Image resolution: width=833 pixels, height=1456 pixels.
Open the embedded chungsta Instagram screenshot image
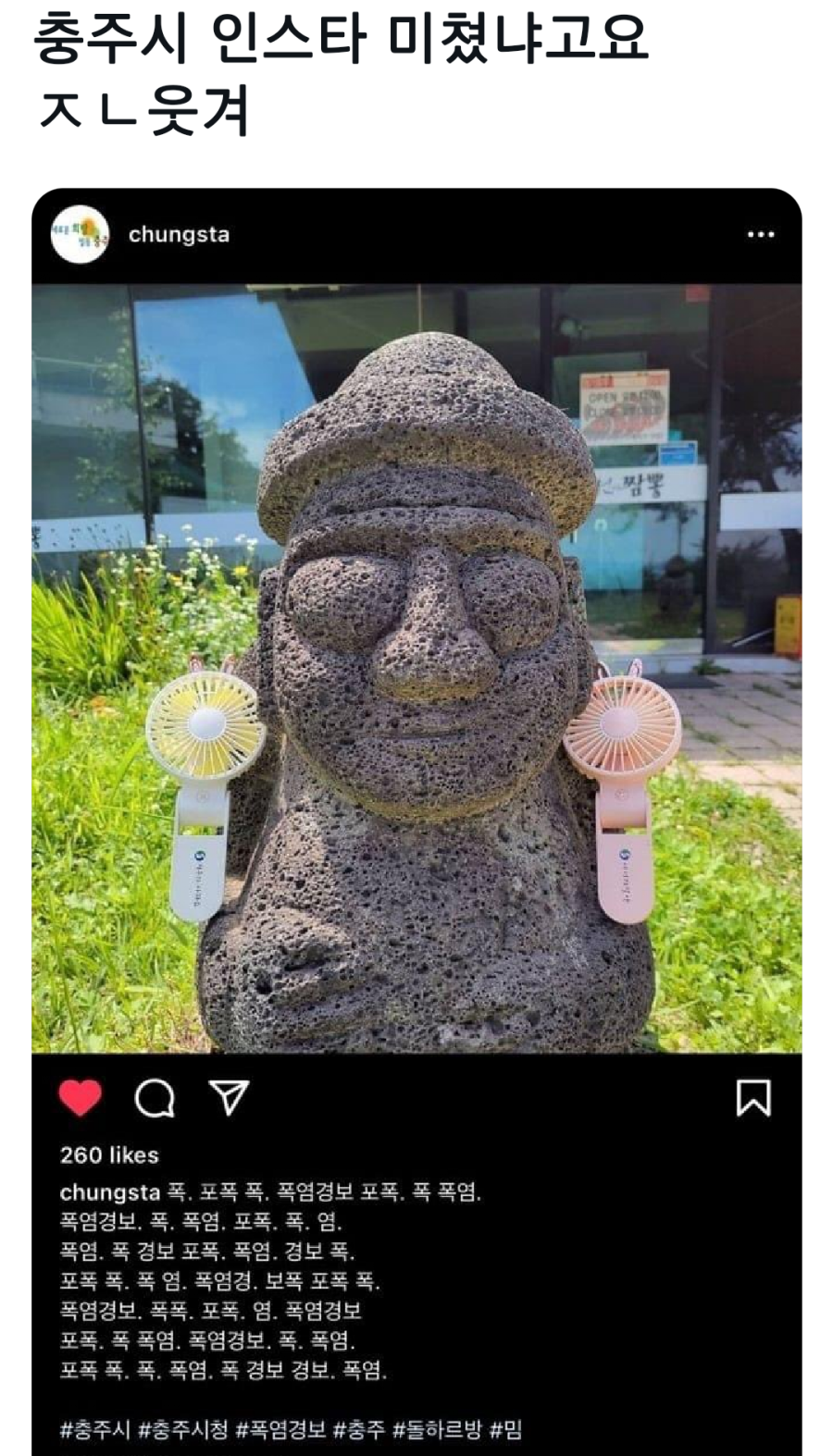click(x=416, y=666)
